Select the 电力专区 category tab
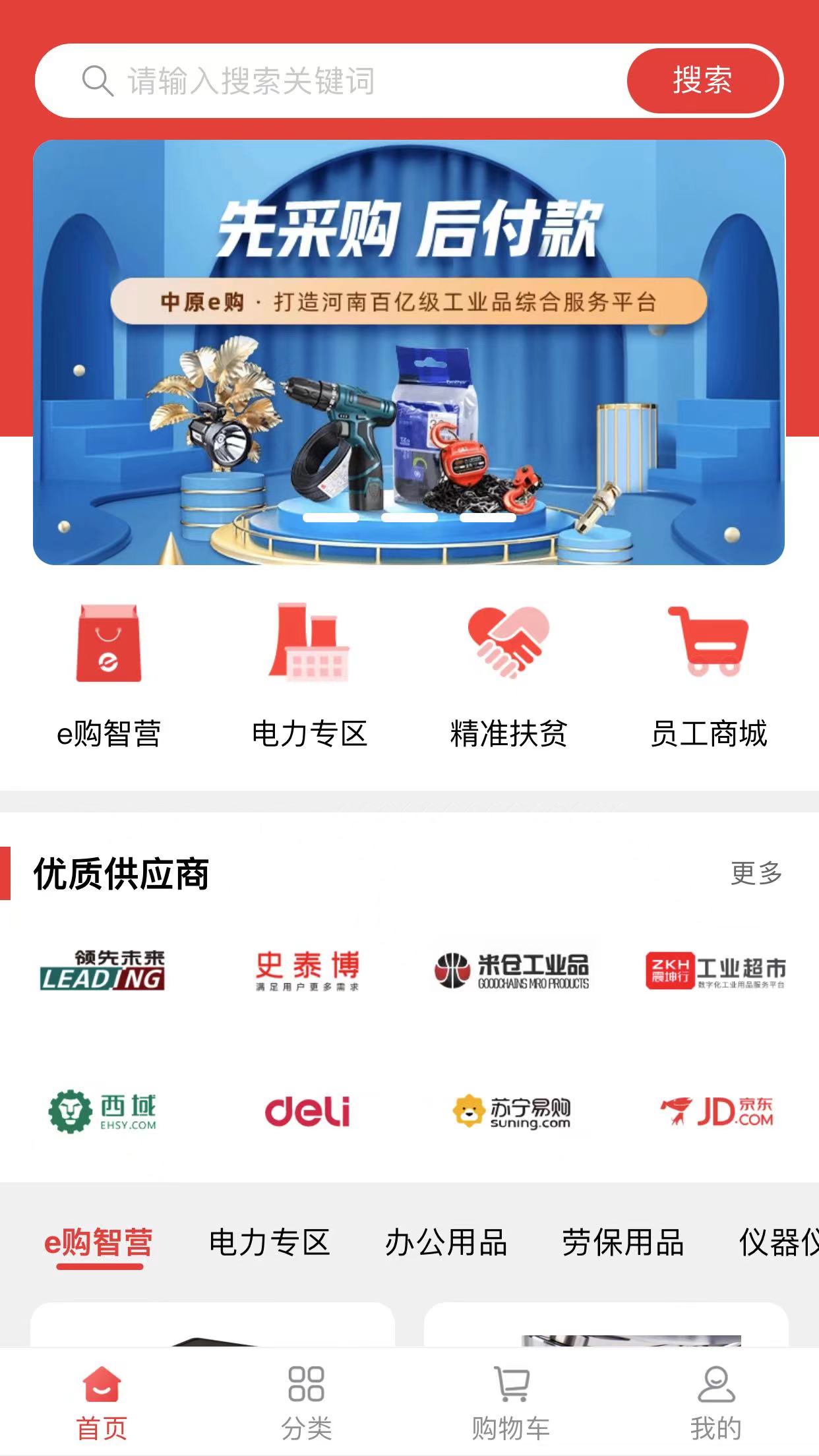Screen dimensions: 819x1456 click(x=270, y=1244)
